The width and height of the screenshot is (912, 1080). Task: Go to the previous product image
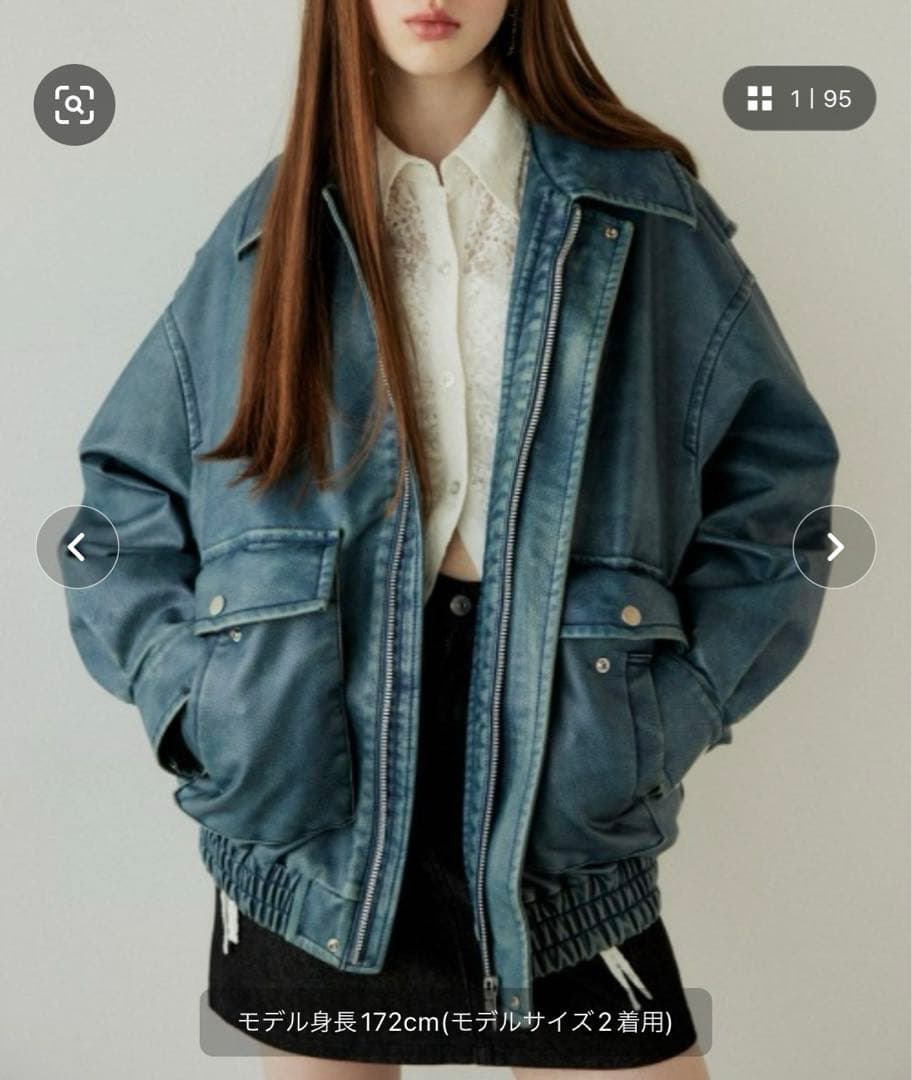point(77,547)
